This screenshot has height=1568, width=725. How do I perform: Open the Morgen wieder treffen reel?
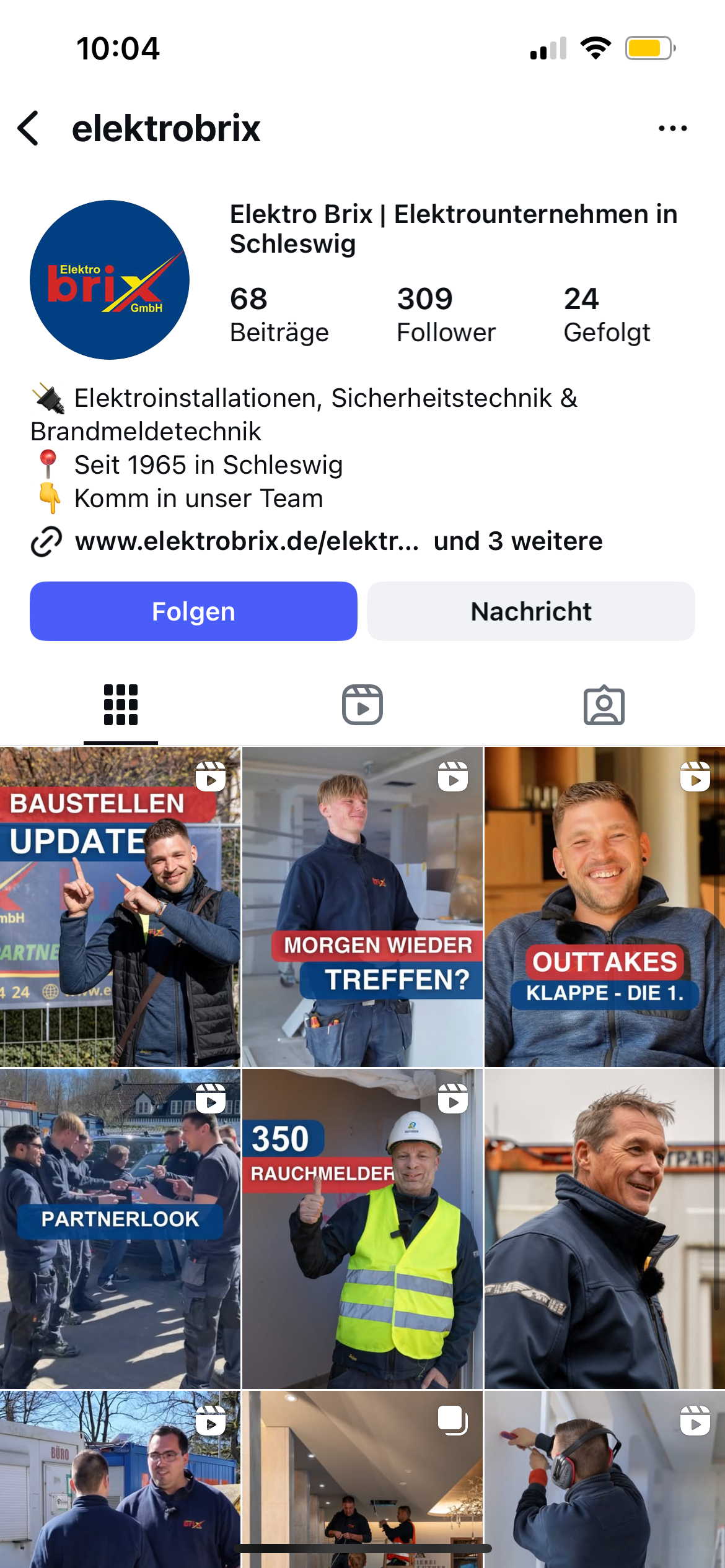pyautogui.click(x=362, y=907)
